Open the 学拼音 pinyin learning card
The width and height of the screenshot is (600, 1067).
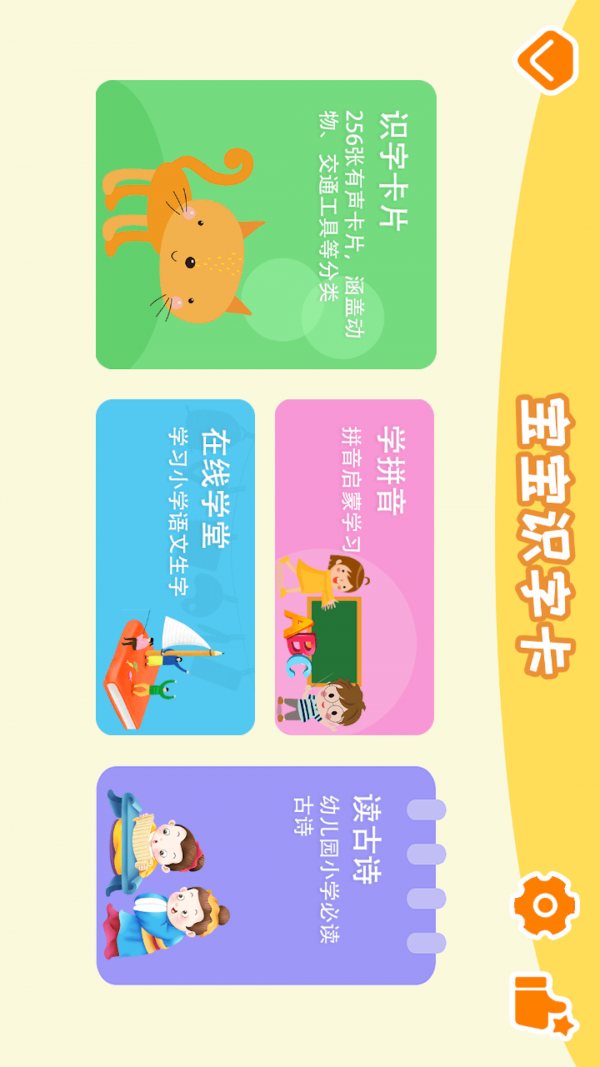coord(354,567)
